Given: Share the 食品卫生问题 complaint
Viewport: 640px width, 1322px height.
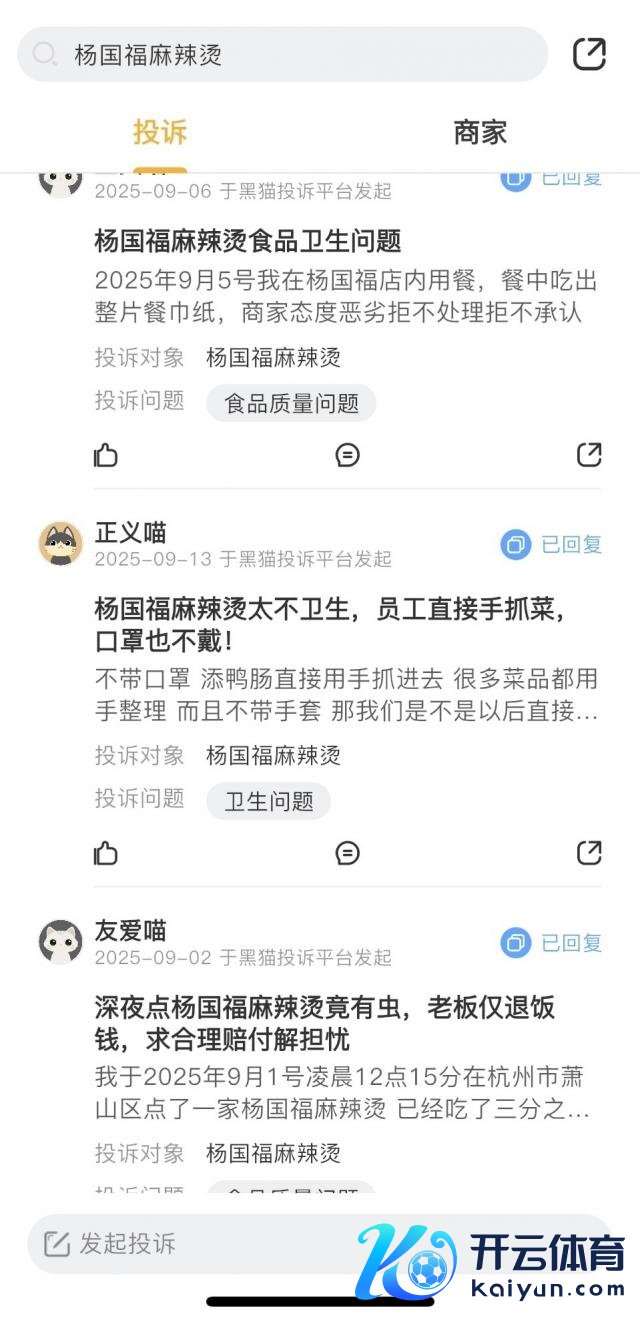Looking at the screenshot, I should point(589,455).
